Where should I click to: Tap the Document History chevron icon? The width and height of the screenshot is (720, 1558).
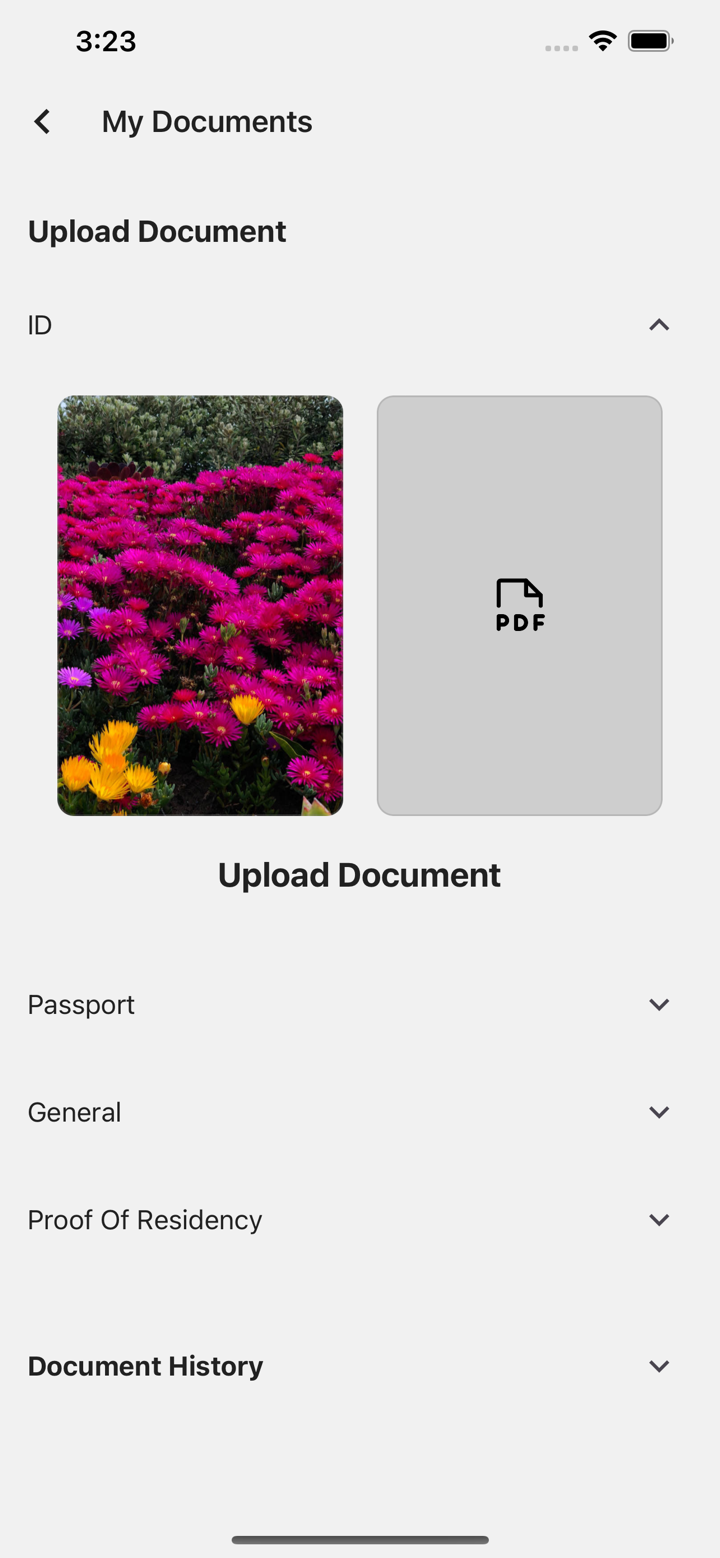click(658, 1366)
